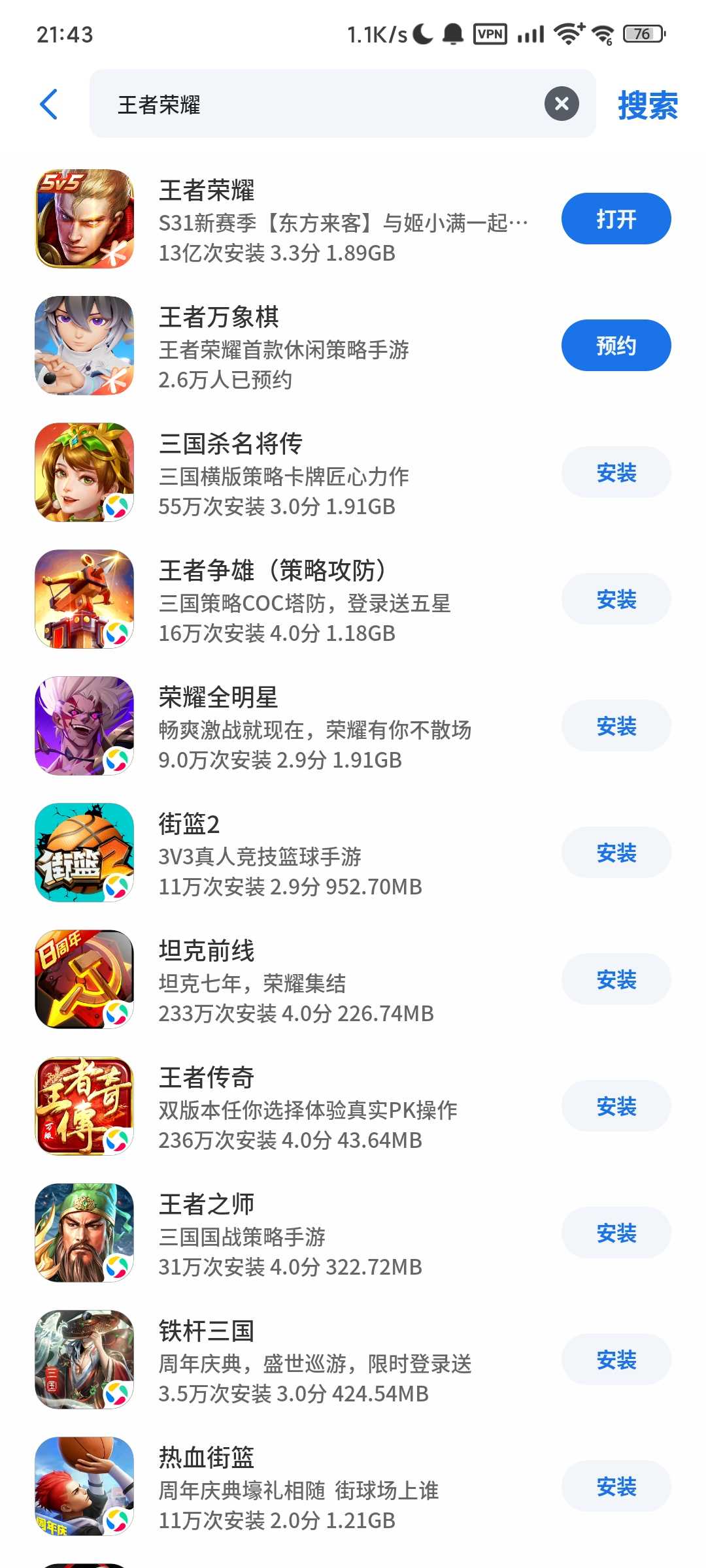Install 王者争雄（策略攻防）
The image size is (706, 1568).
point(616,599)
